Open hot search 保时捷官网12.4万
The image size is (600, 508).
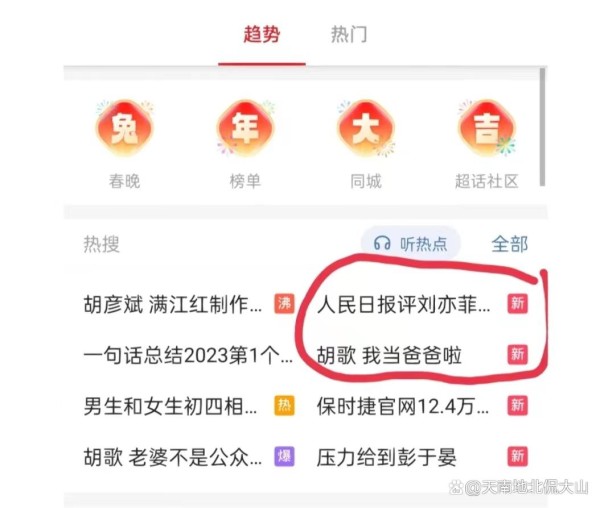(403, 406)
